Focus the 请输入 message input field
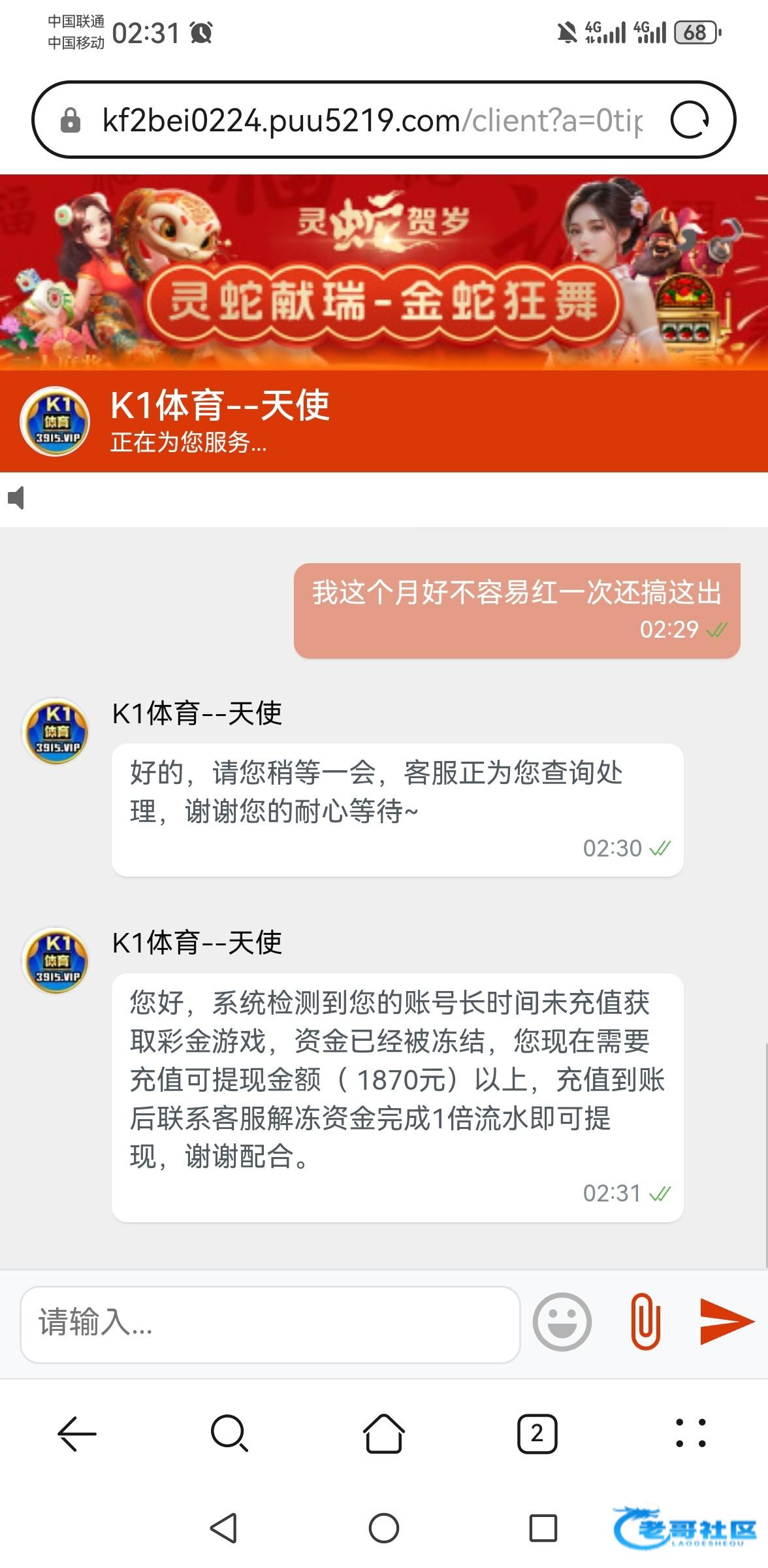 pos(270,1324)
